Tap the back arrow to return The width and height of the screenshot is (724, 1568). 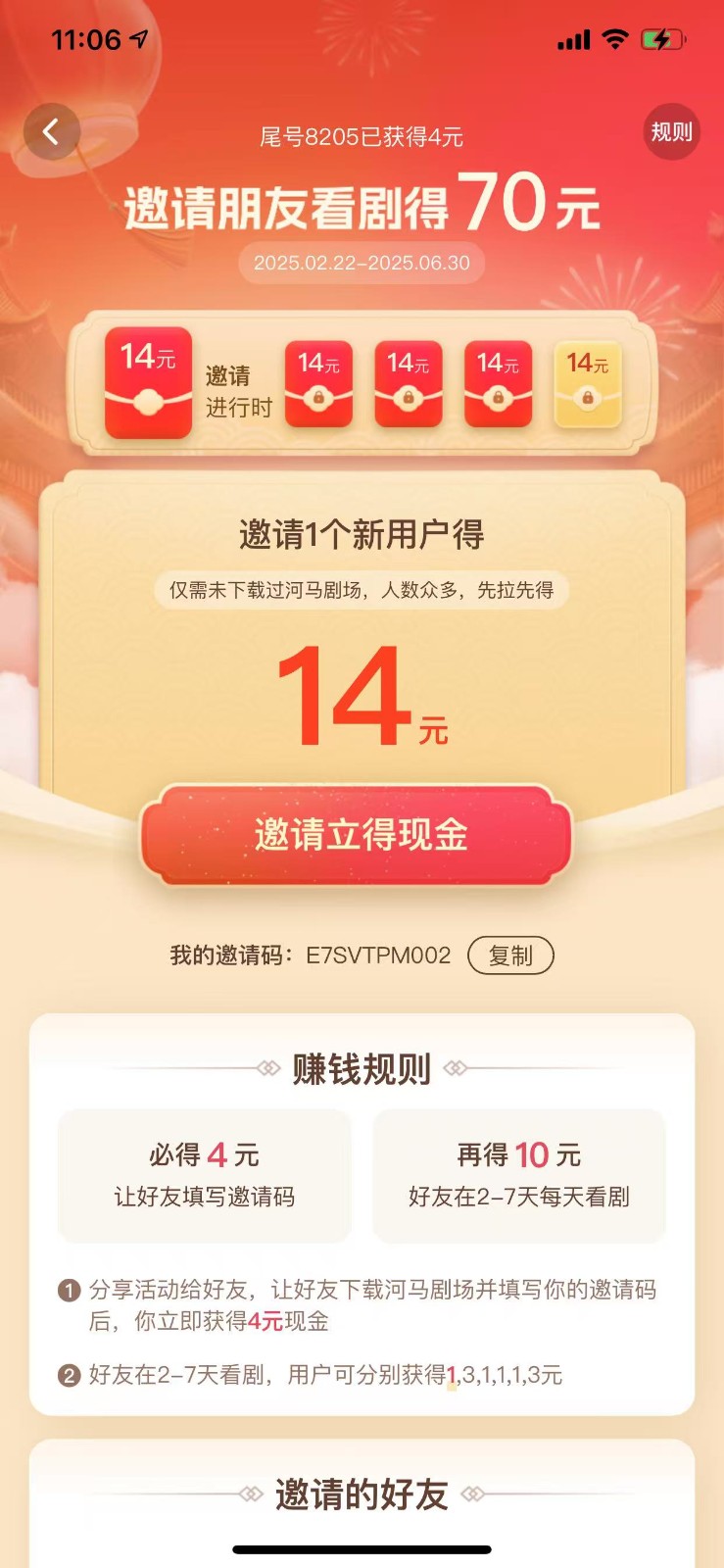pos(52,131)
